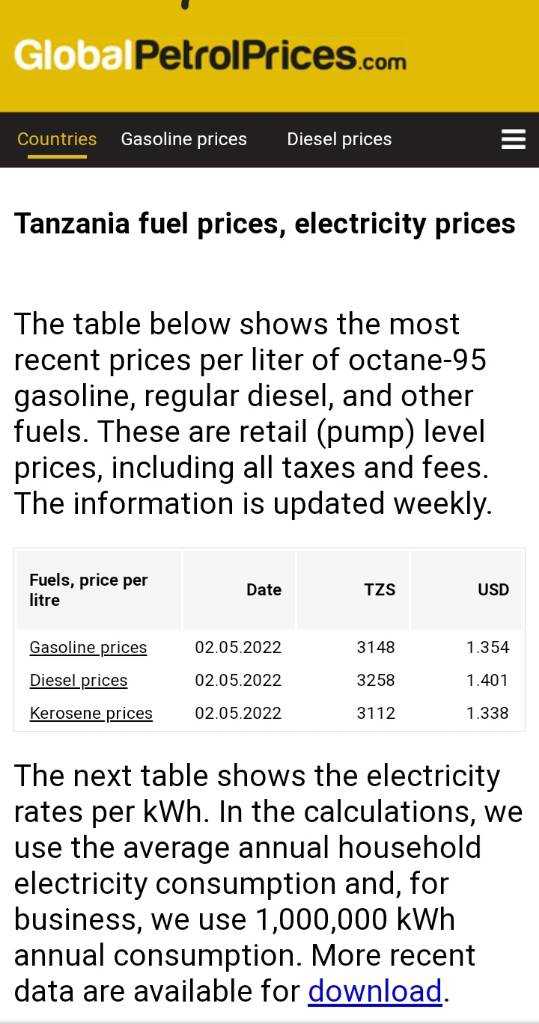
Task: Follow the download link
Action: click(x=376, y=991)
